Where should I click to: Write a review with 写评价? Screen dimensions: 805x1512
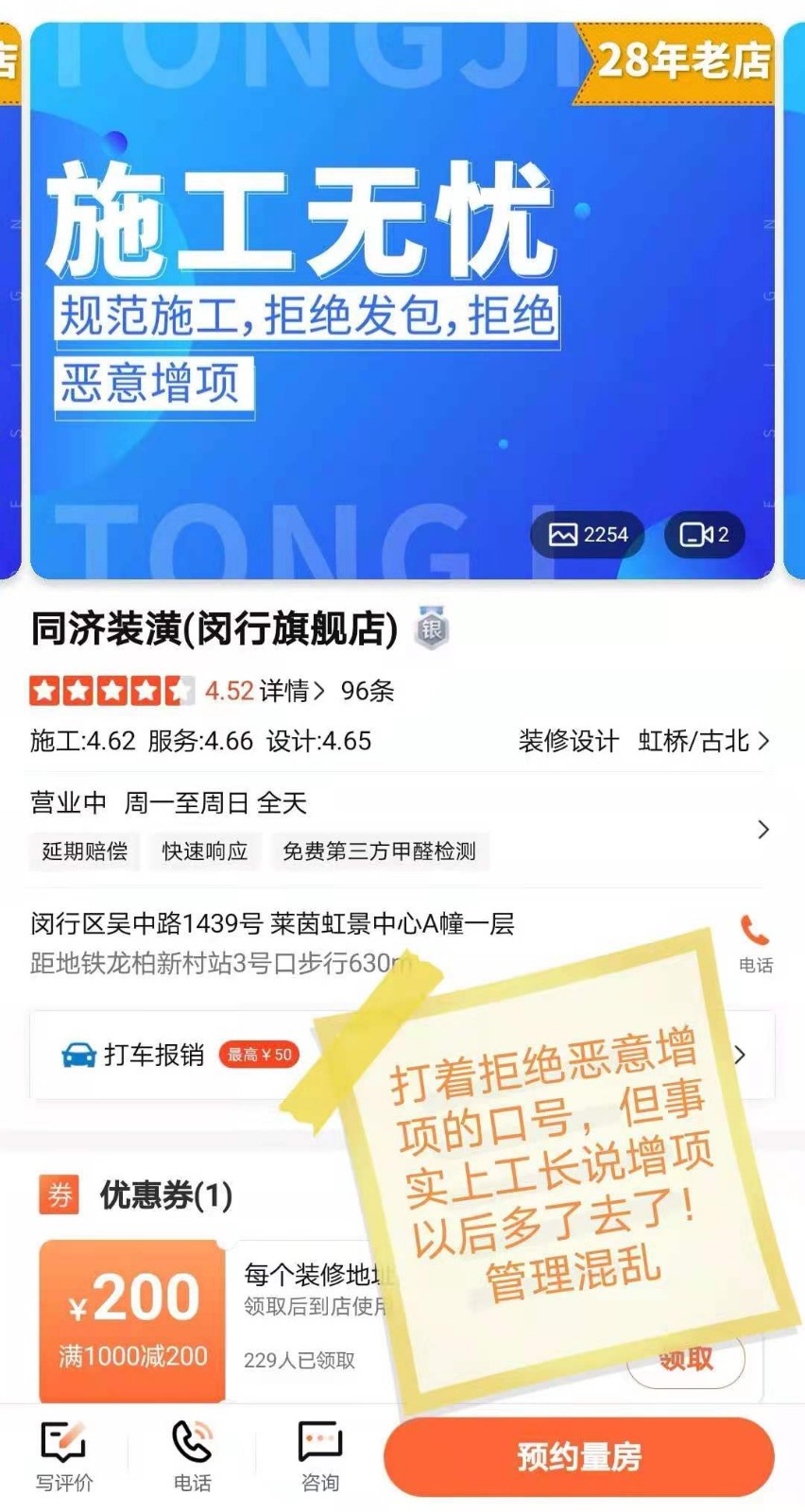(x=64, y=1455)
